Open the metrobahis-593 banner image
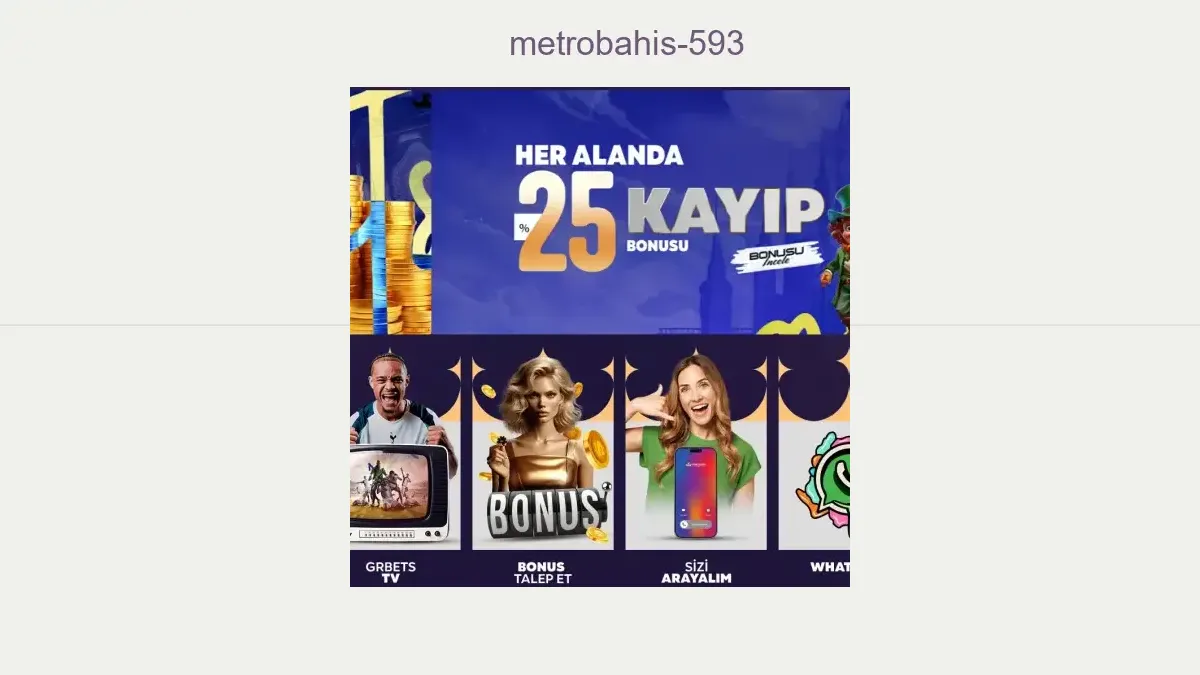1200x675 pixels. (600, 336)
